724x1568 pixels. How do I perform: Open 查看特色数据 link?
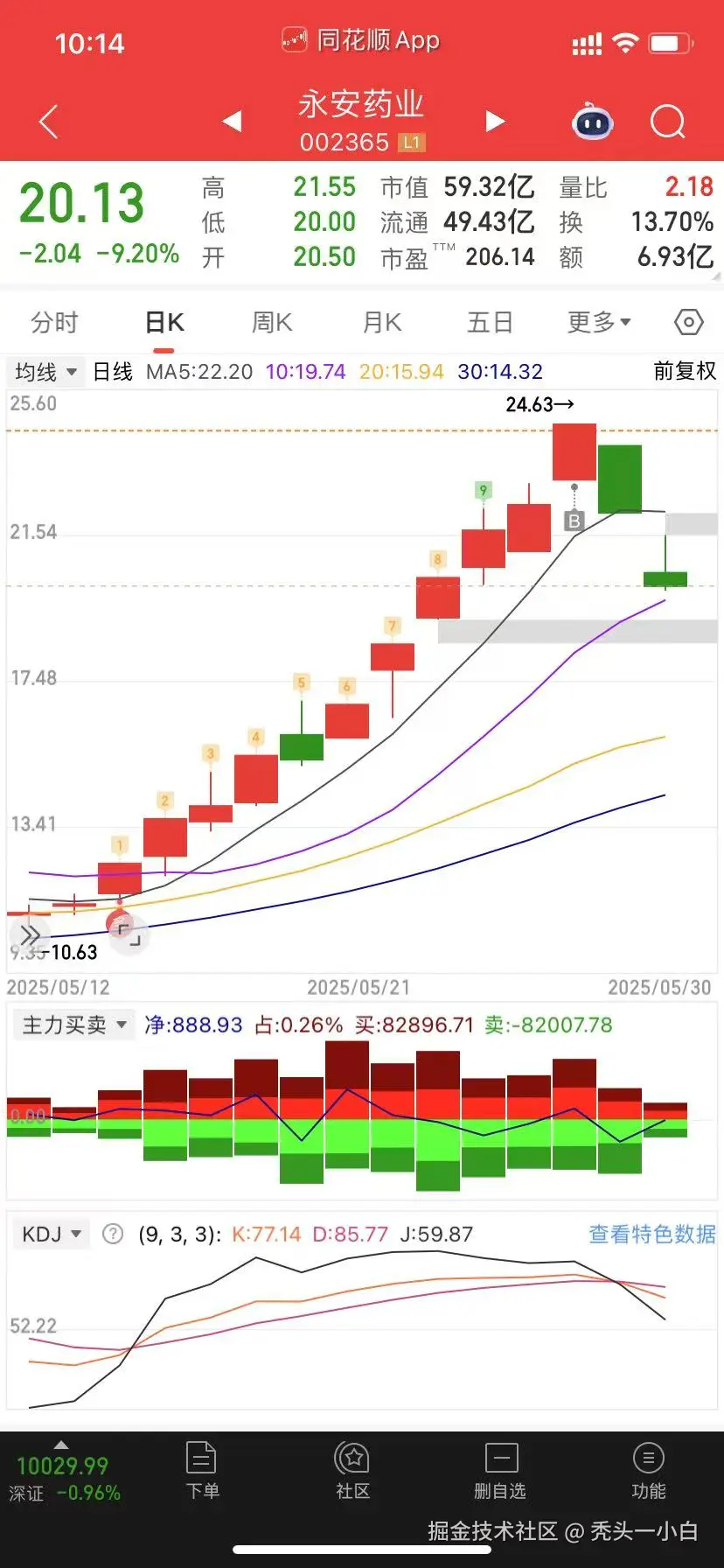pyautogui.click(x=651, y=1234)
